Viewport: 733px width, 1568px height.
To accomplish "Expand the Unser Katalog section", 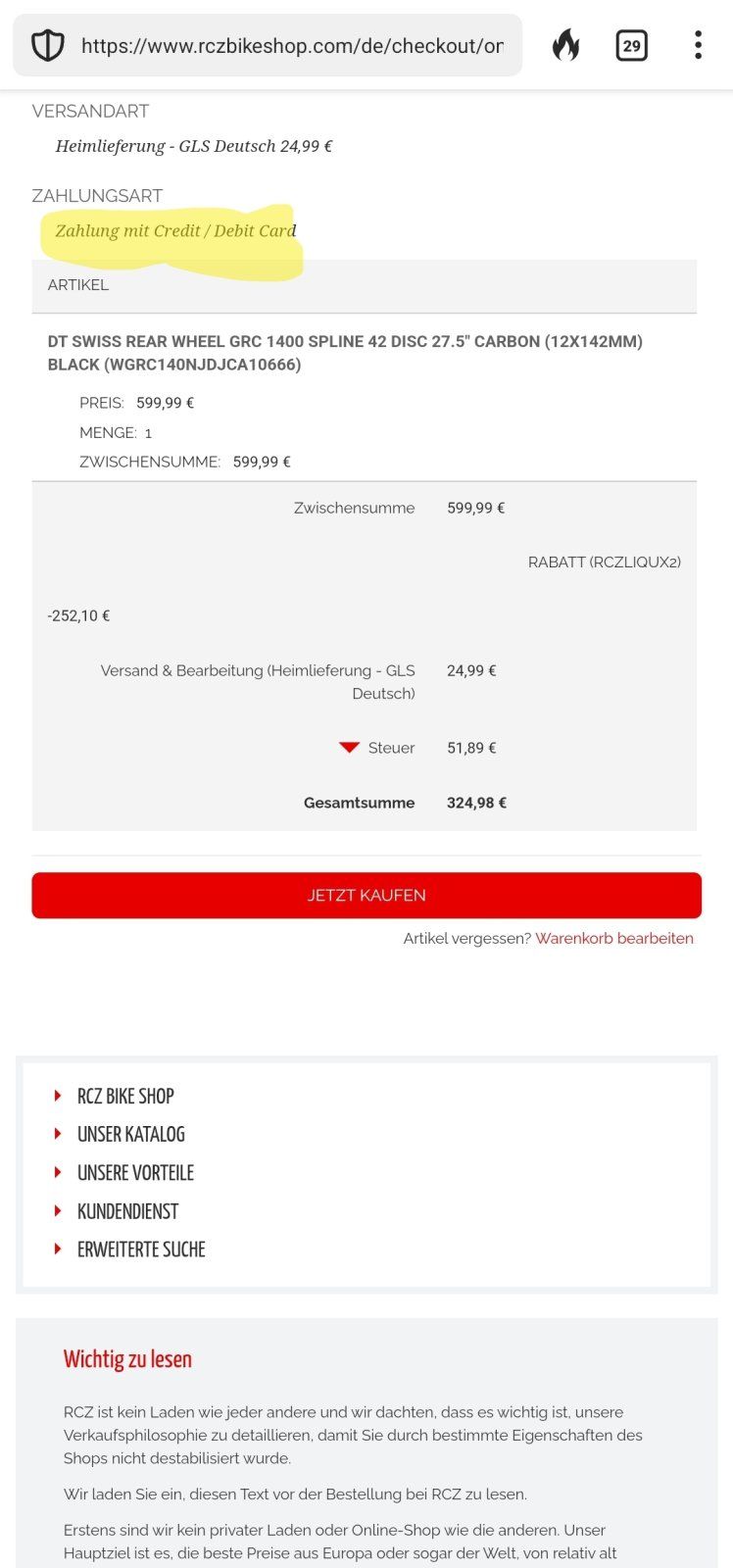I will point(130,1134).
